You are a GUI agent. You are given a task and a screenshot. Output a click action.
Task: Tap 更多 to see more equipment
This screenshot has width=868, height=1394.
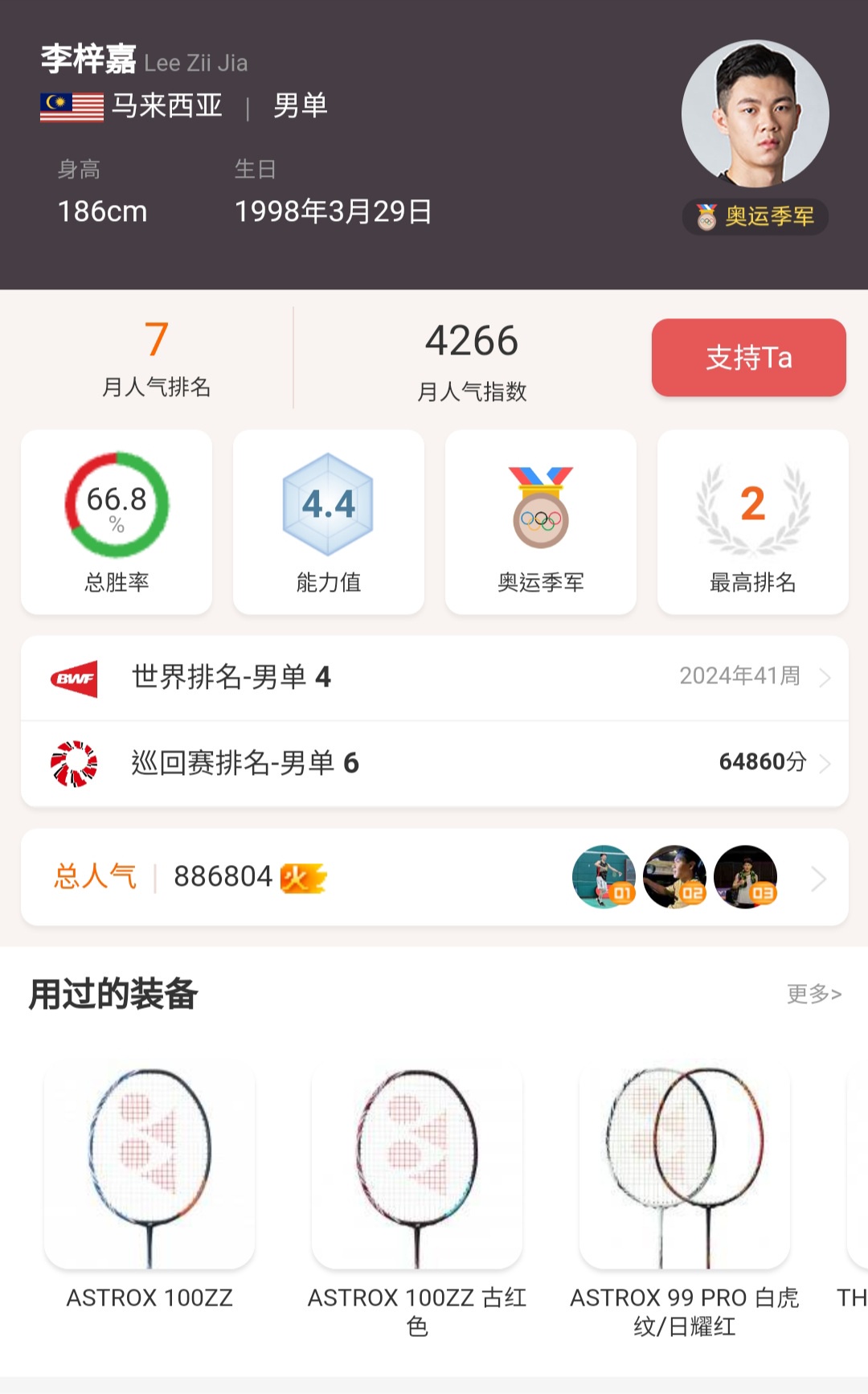tap(813, 994)
